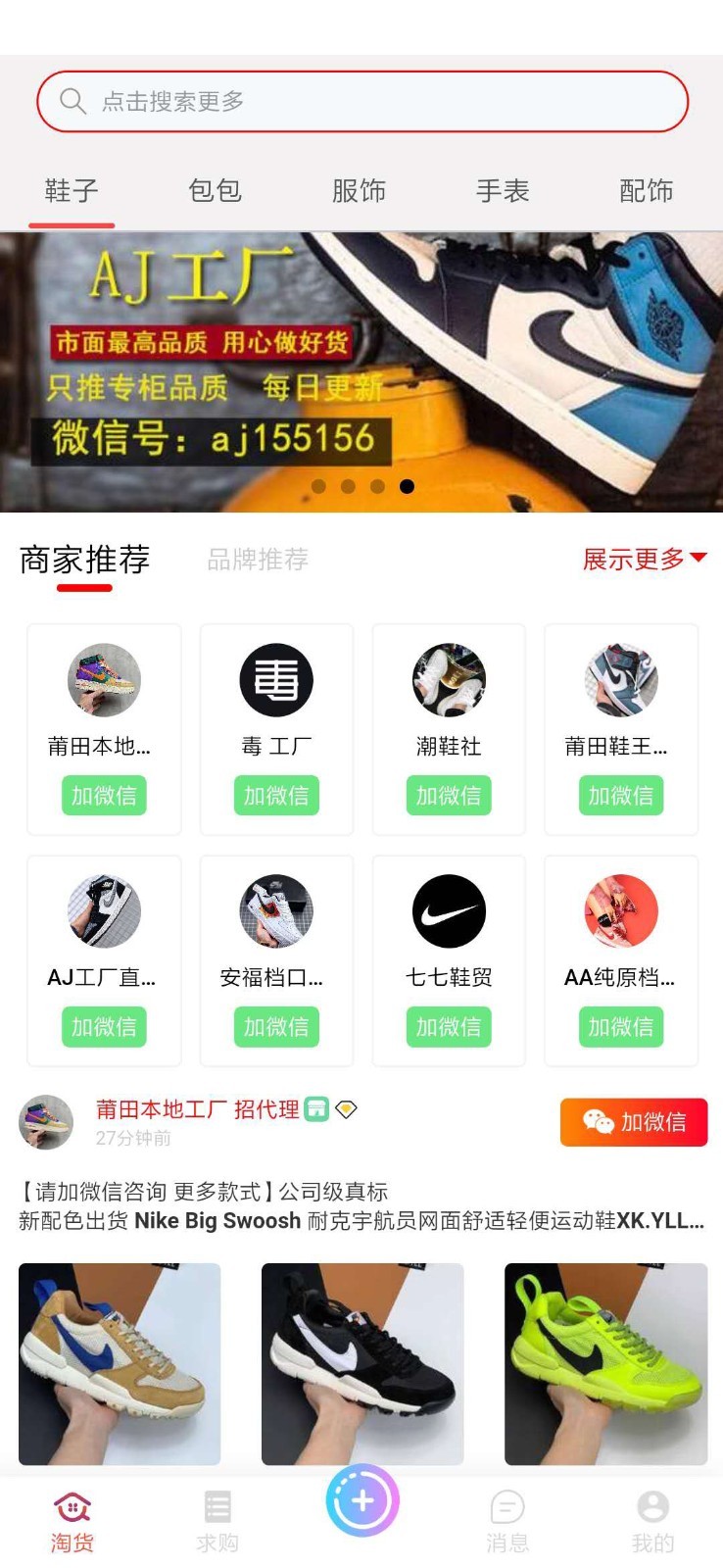Image resolution: width=723 pixels, height=1568 pixels.
Task: Open the 点击搜索更多 search box
Action: point(362,101)
